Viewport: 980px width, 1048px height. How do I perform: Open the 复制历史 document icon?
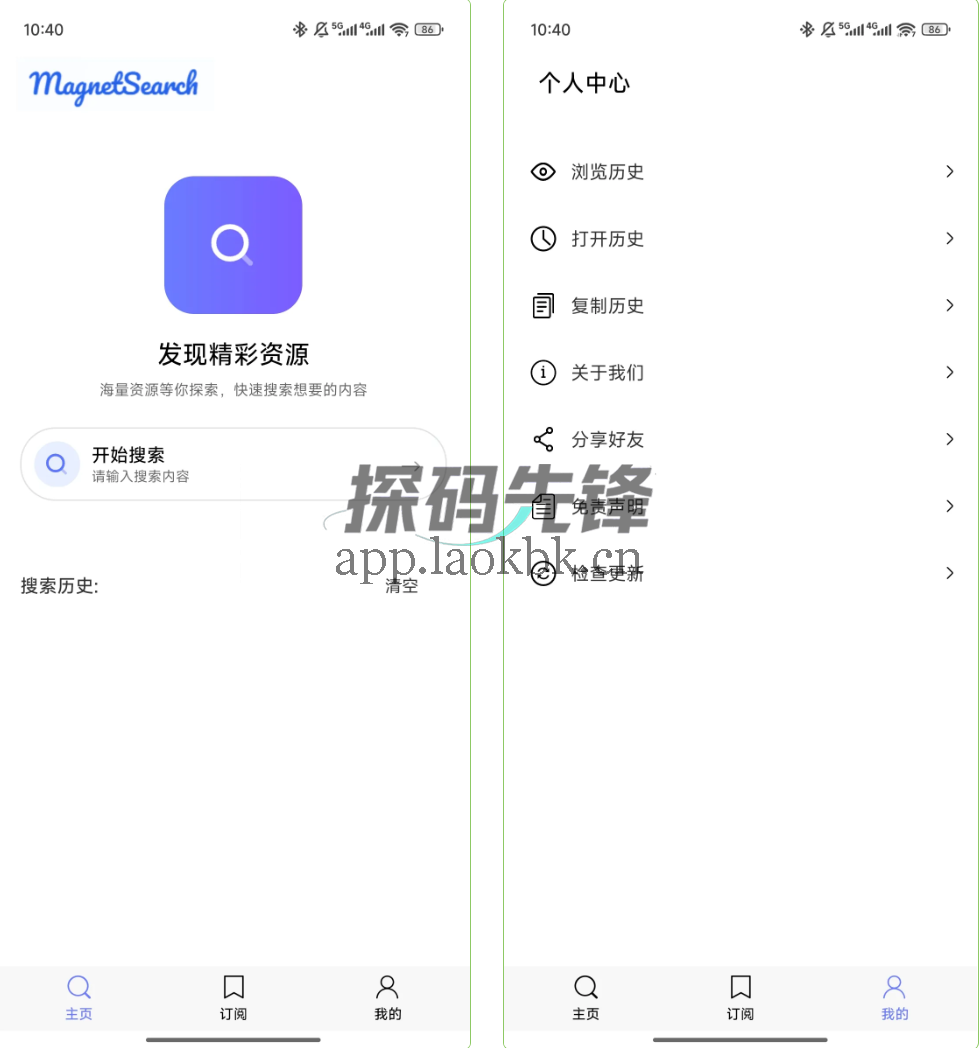pos(543,305)
